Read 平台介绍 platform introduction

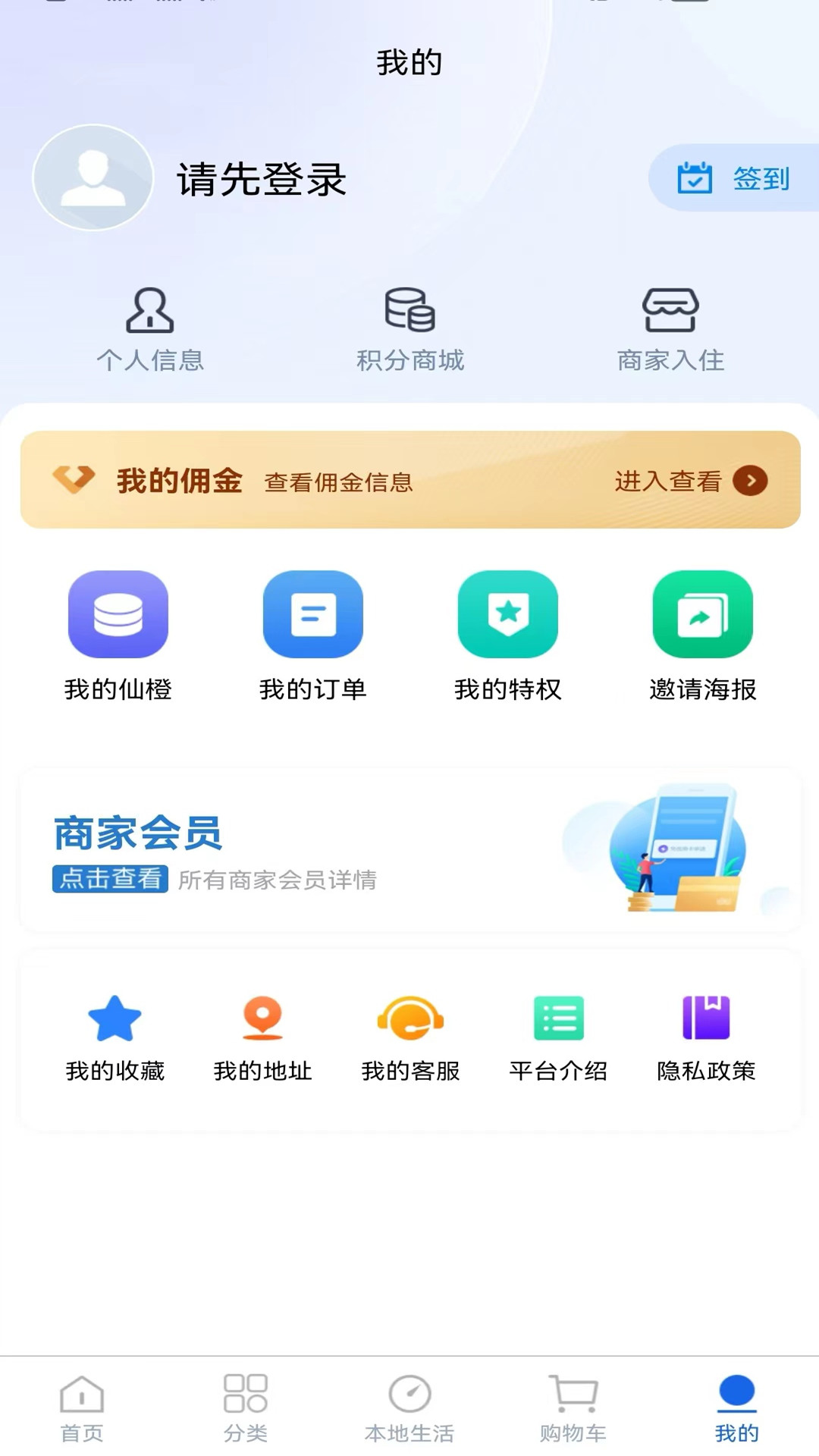[558, 1037]
